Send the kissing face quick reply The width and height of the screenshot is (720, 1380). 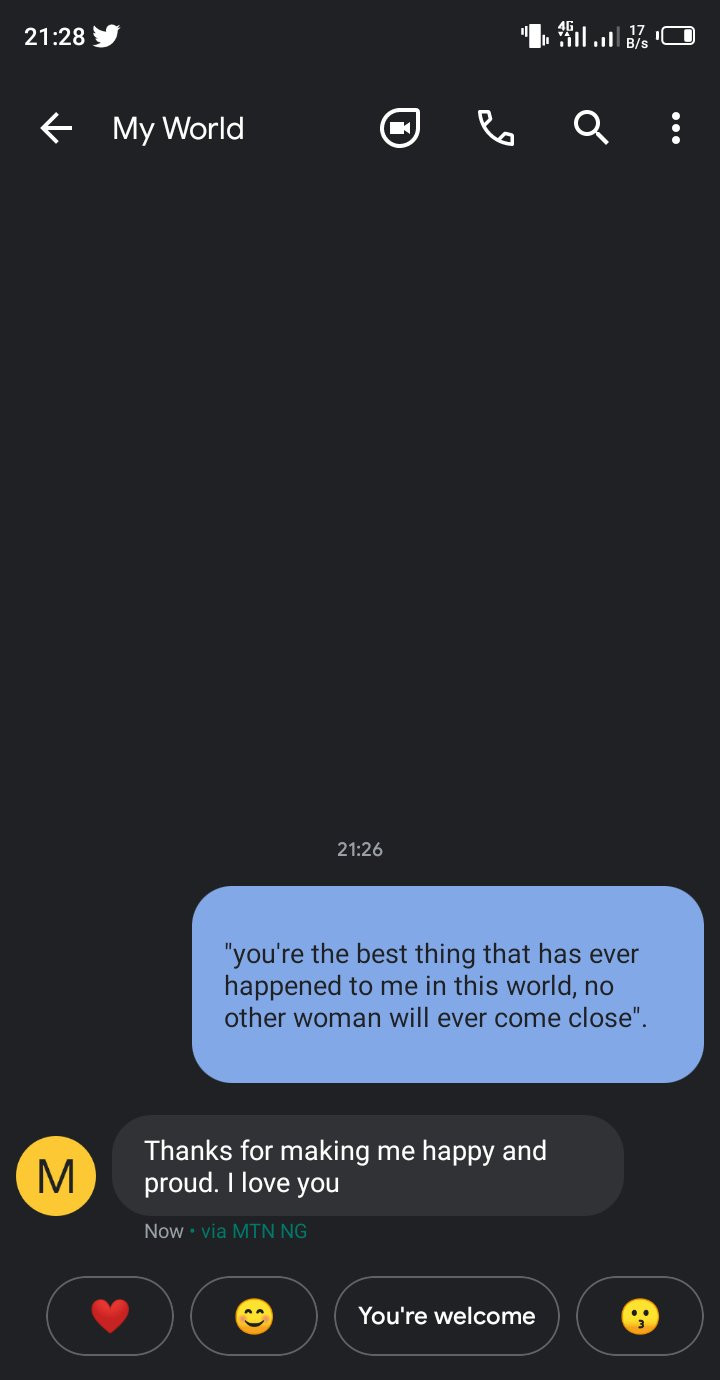640,1316
